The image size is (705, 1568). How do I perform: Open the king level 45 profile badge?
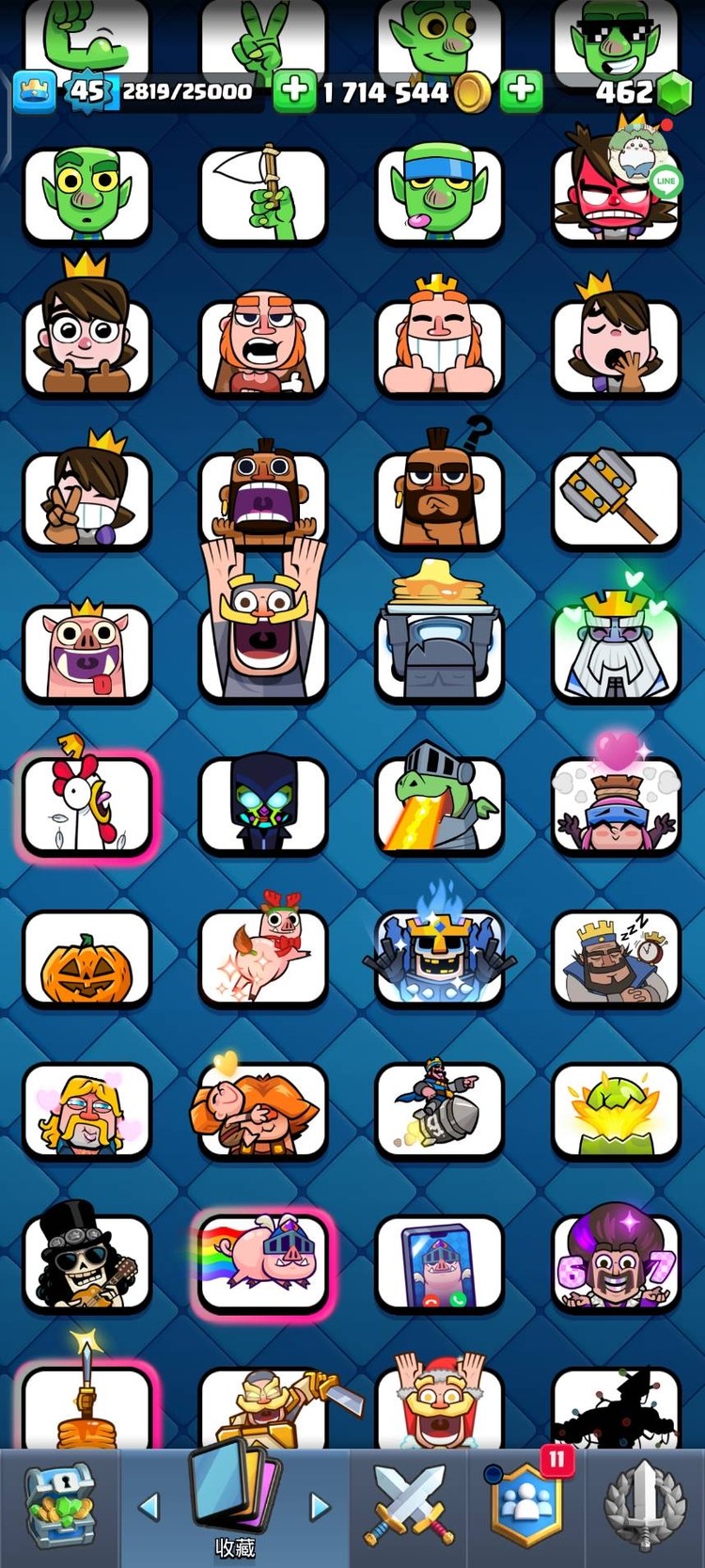(x=87, y=92)
